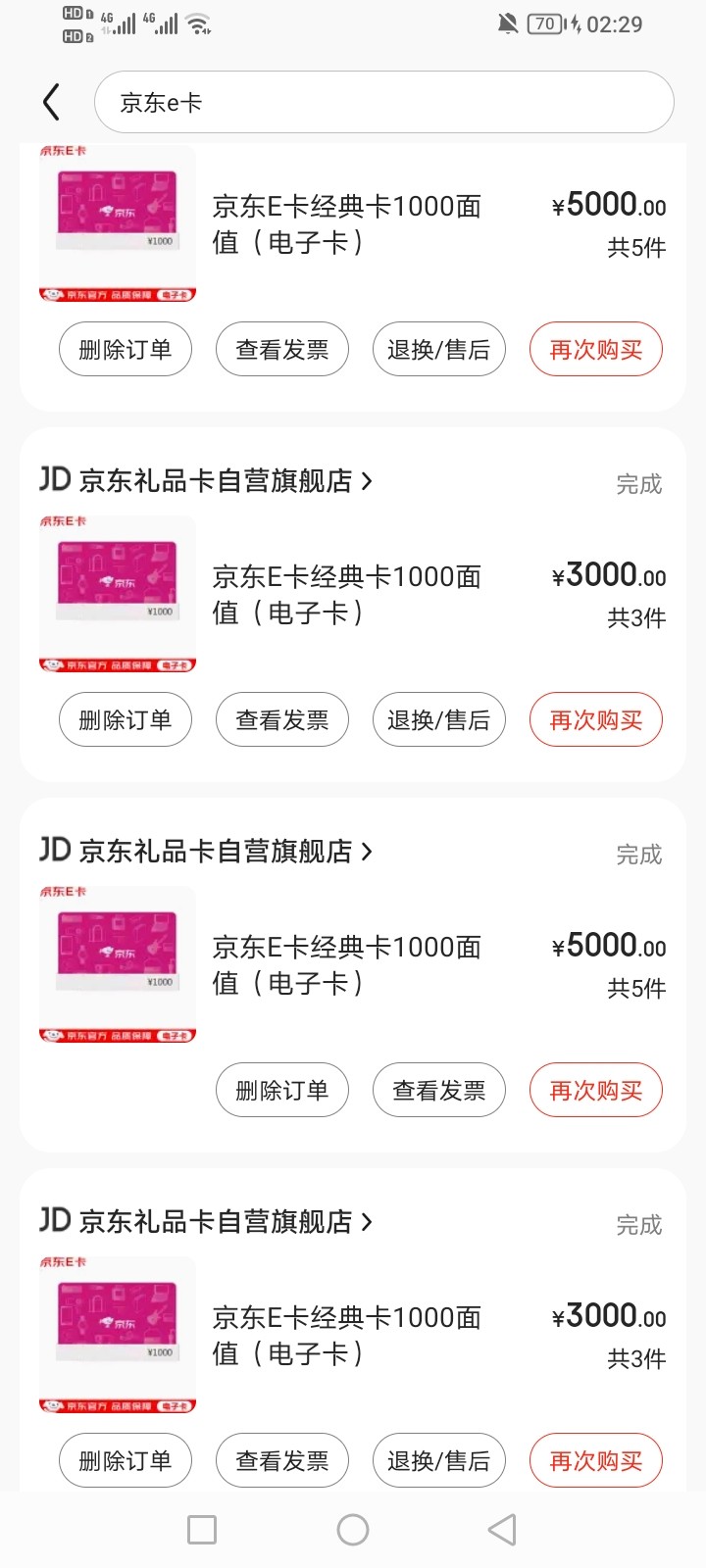This screenshot has width=706, height=1568.
Task: Go to the system home screen
Action: click(x=353, y=1530)
